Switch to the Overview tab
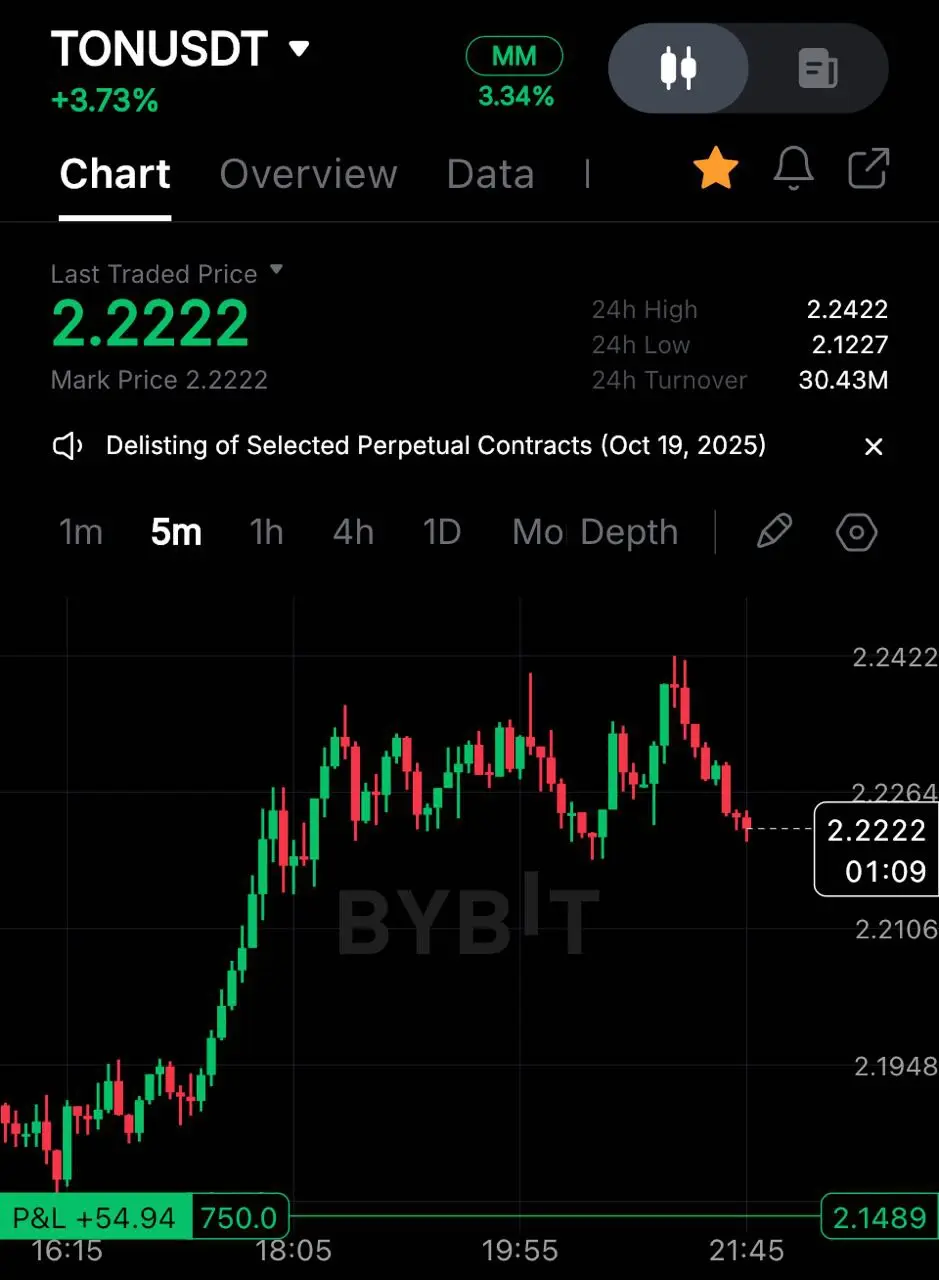This screenshot has height=1280, width=939. pyautogui.click(x=308, y=174)
